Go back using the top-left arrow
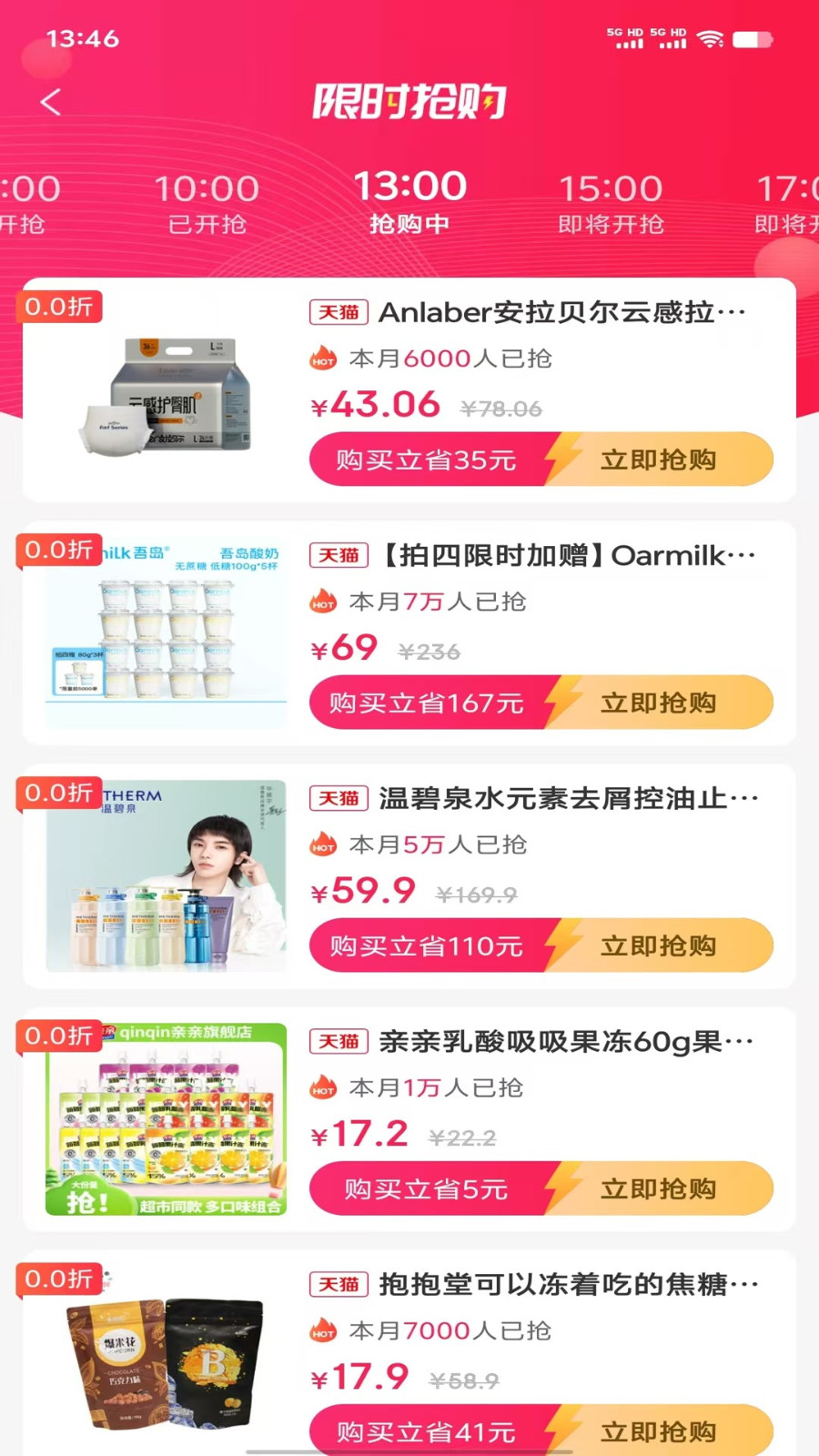 pos(51,102)
